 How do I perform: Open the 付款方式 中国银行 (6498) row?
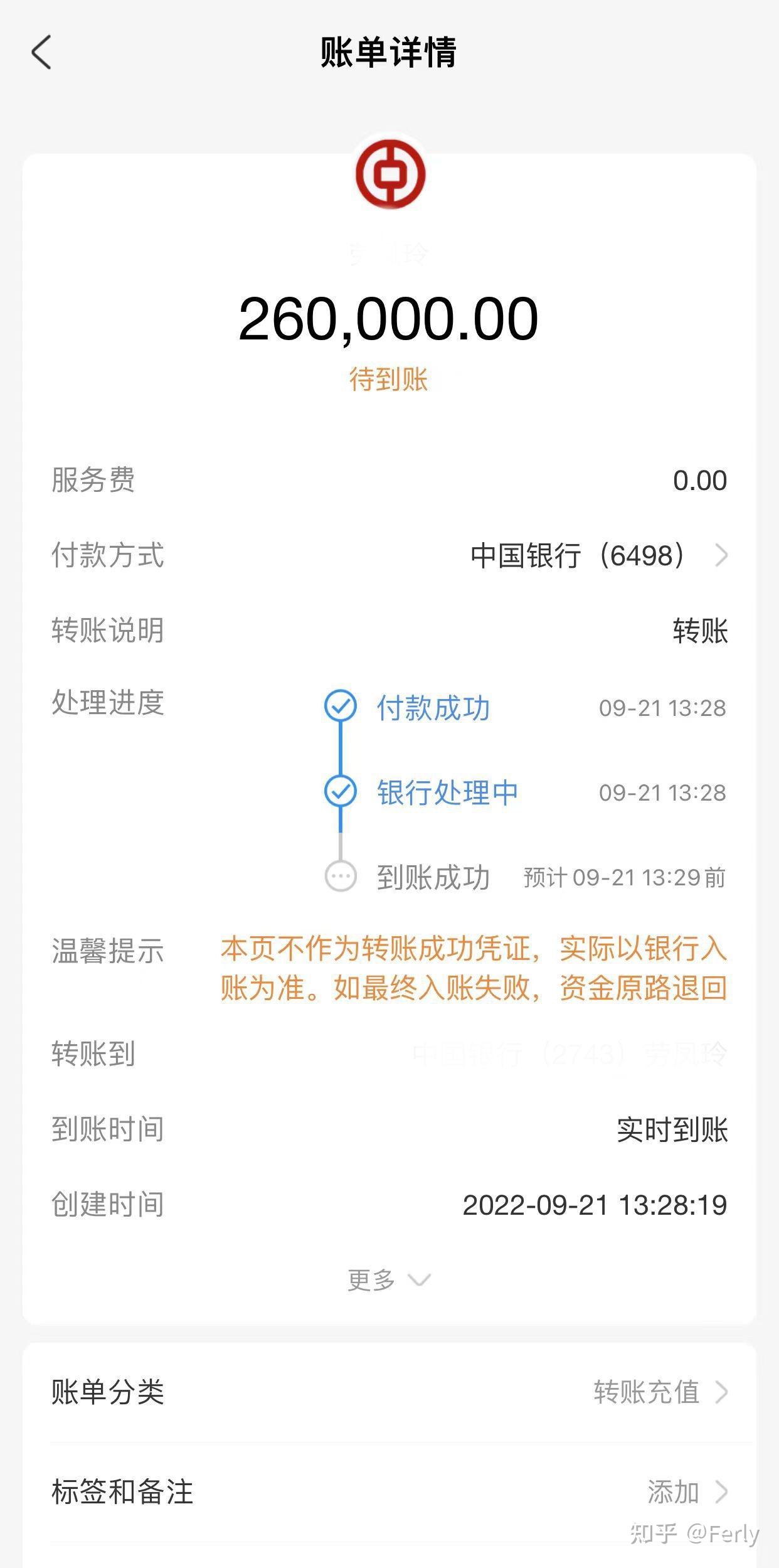click(389, 555)
